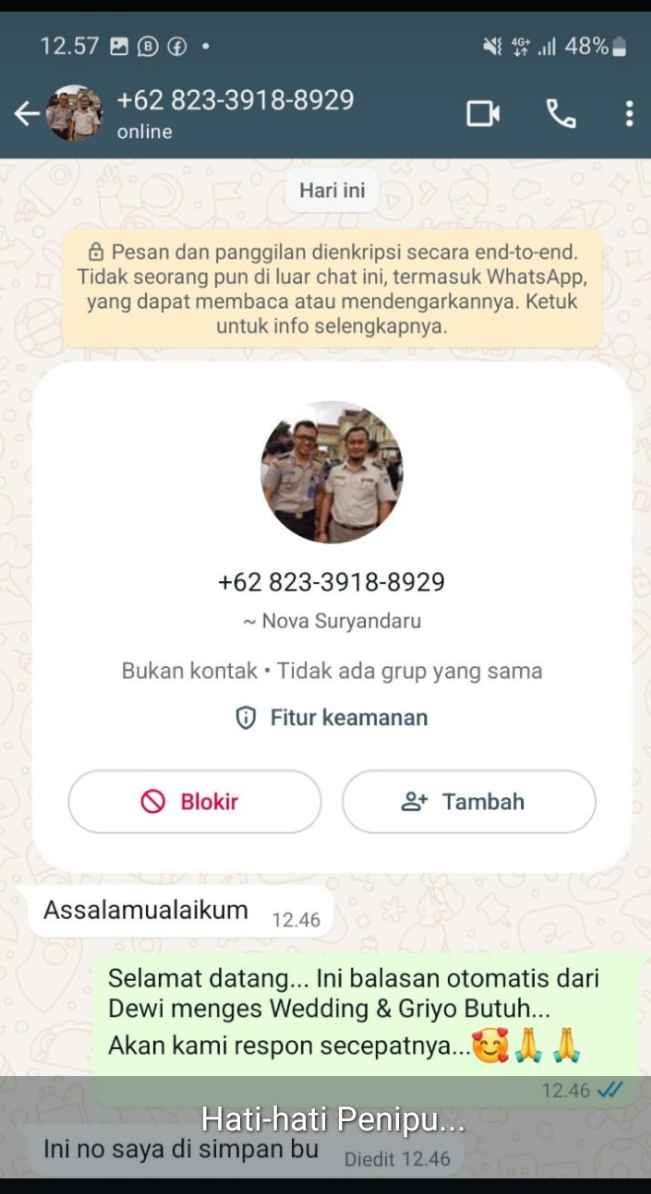Open contact info from the header number
Image resolution: width=651 pixels, height=1194 pixels.
(235, 101)
